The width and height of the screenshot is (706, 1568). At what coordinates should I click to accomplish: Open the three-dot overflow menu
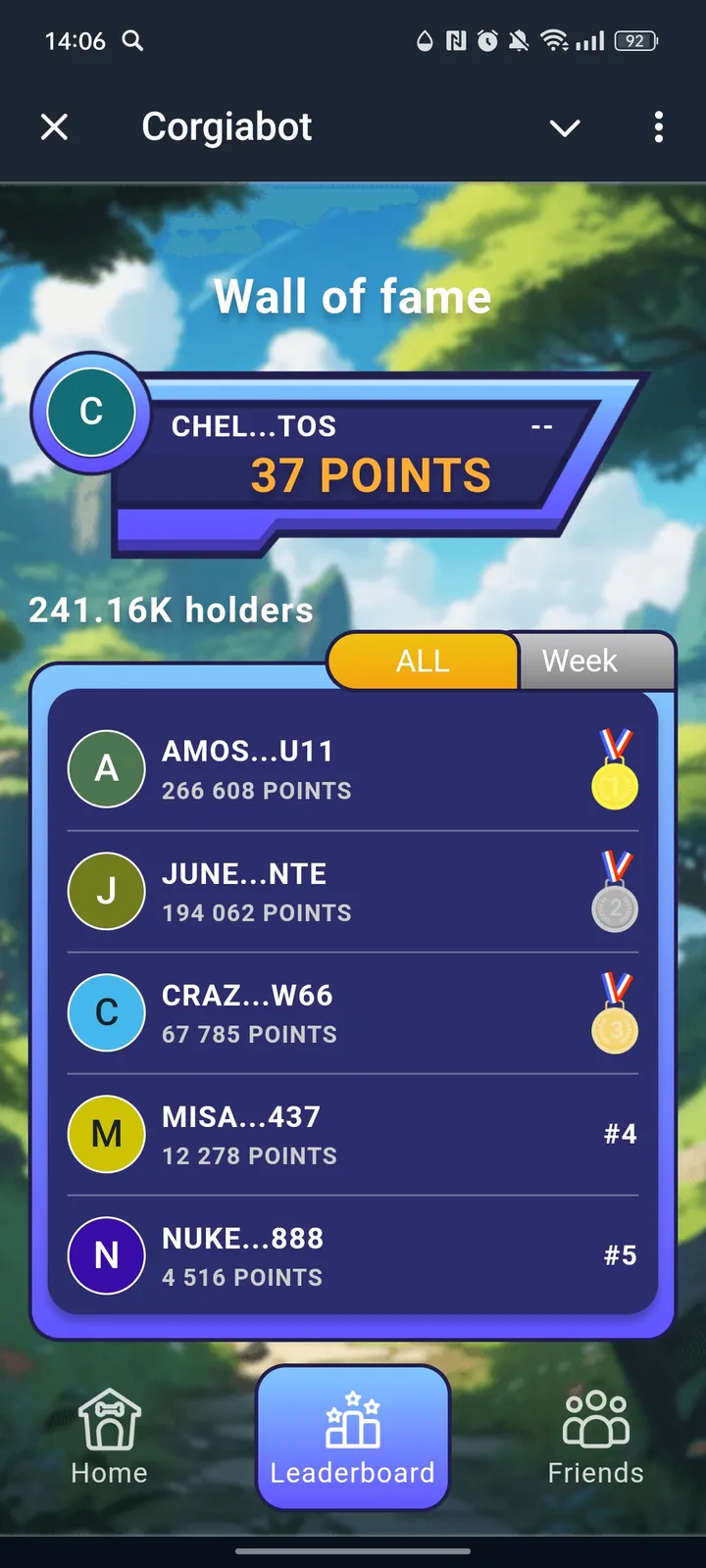pos(658,126)
